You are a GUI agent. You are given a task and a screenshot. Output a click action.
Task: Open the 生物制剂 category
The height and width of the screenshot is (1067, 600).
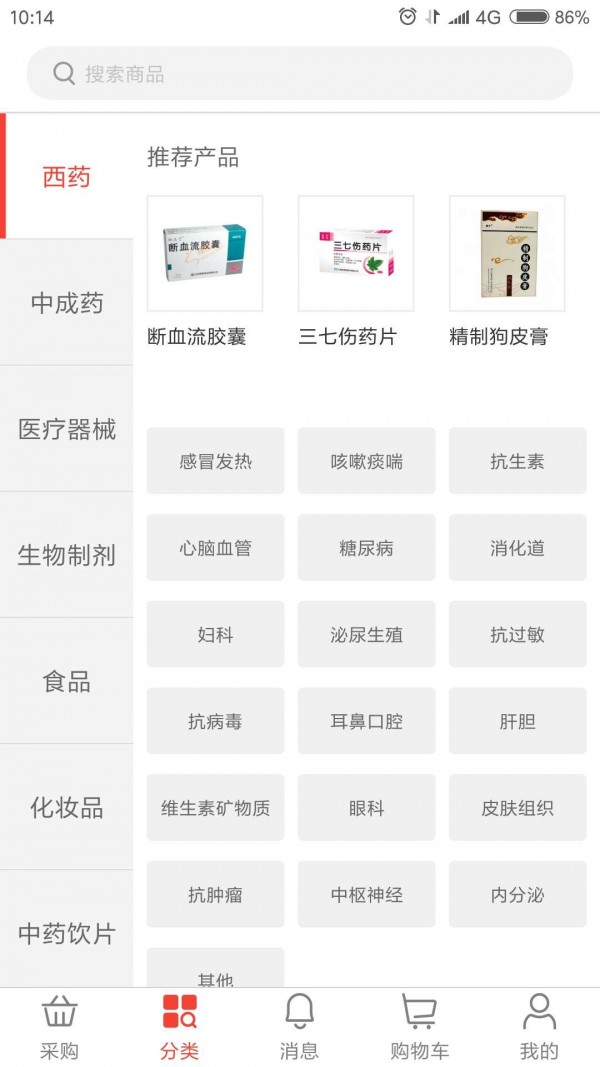click(x=67, y=555)
